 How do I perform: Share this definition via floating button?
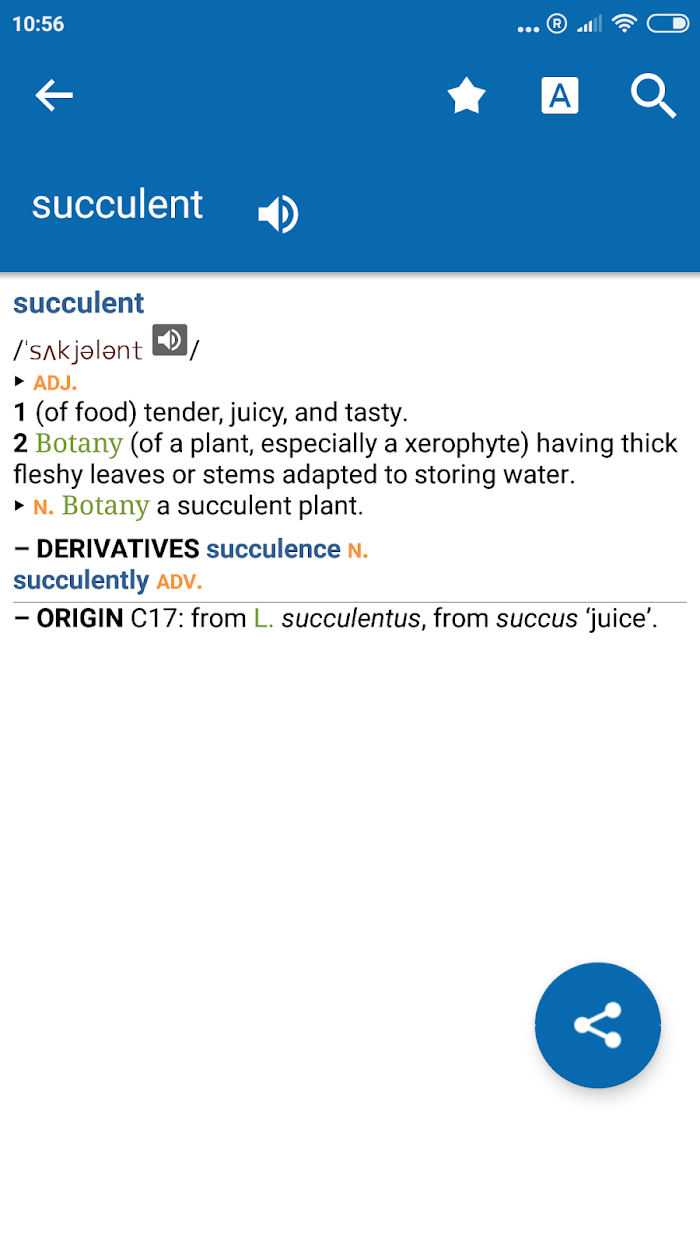(598, 1025)
